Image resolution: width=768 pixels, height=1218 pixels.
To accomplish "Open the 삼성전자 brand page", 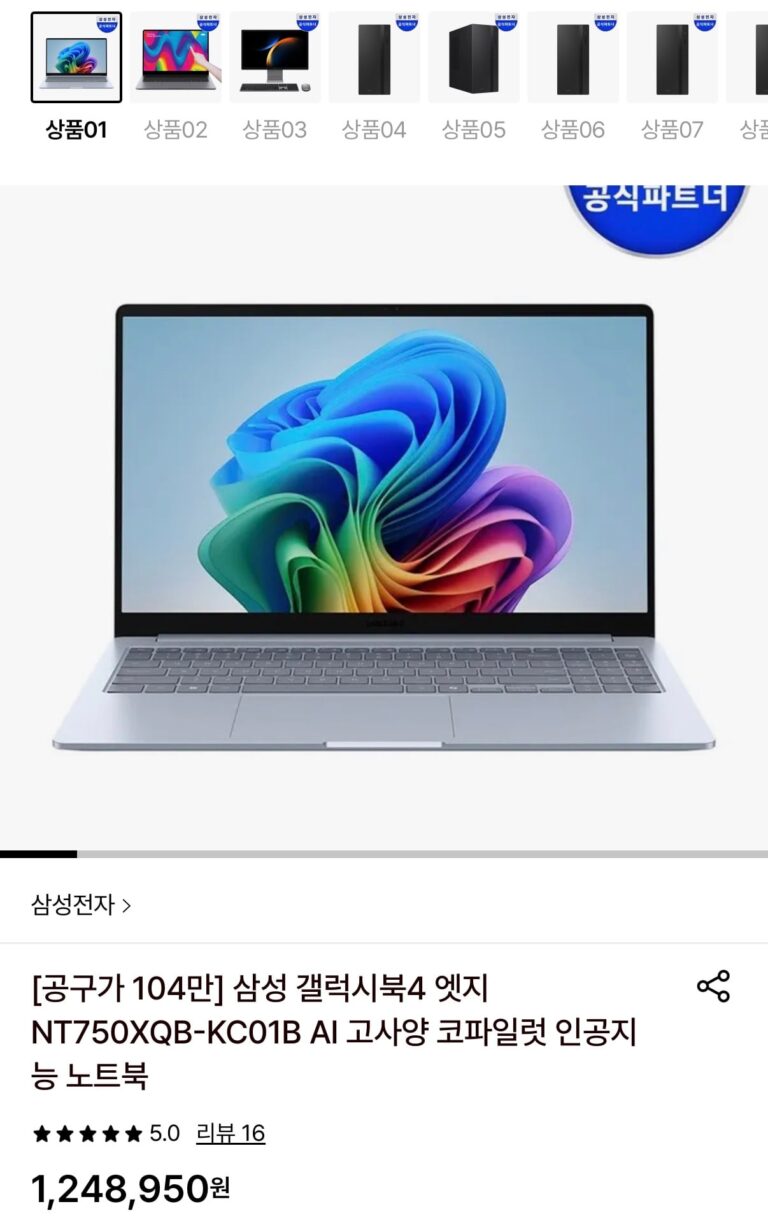I will pyautogui.click(x=80, y=906).
